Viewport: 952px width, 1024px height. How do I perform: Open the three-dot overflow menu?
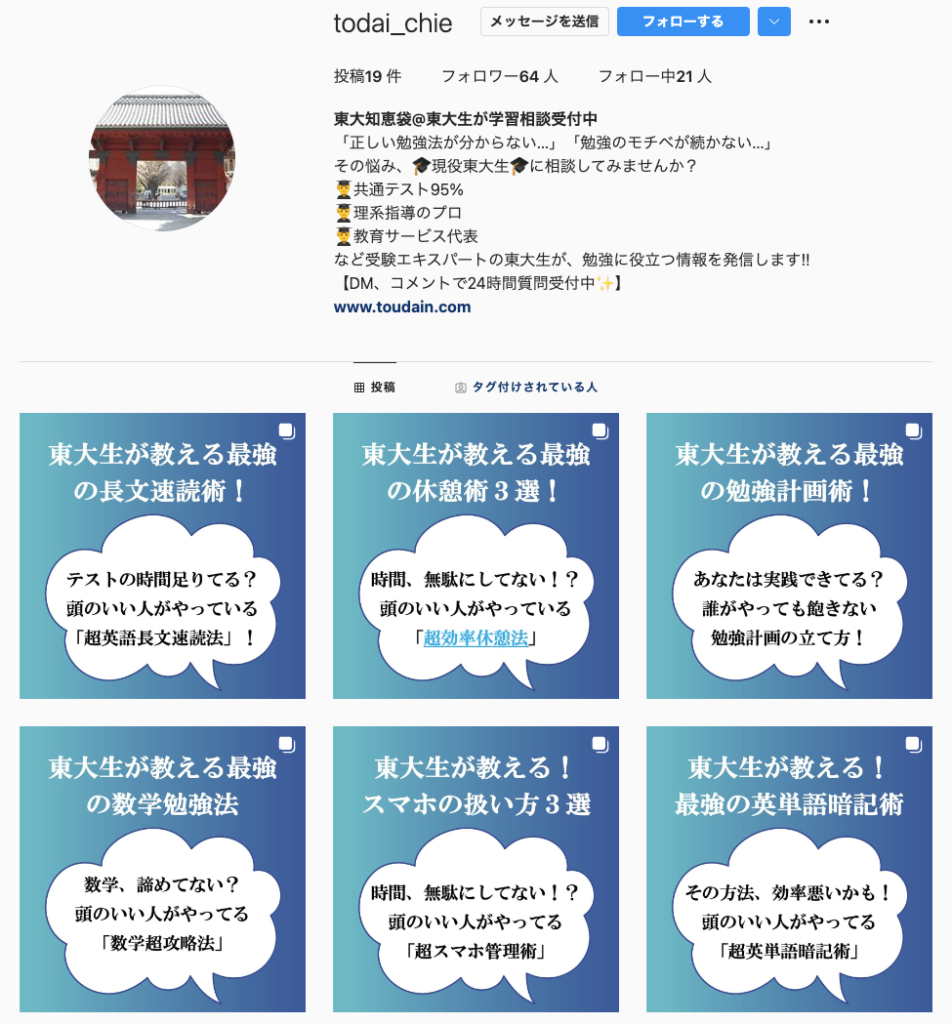tap(819, 21)
